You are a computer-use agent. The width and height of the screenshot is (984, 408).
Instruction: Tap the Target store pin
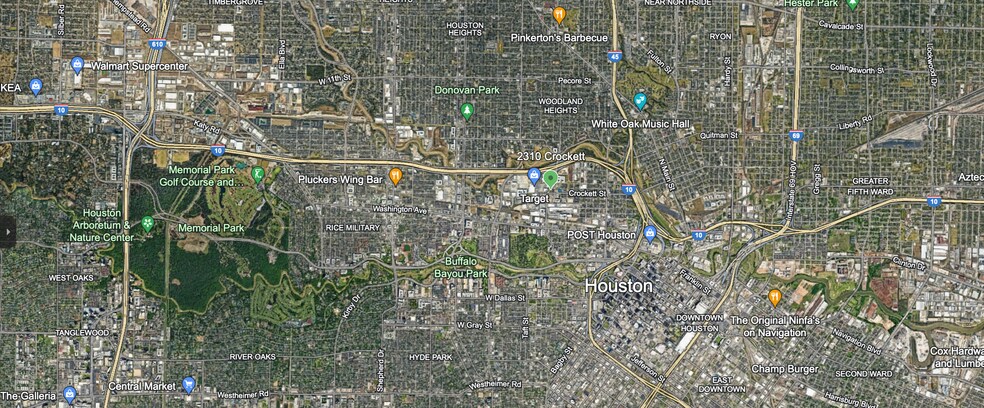point(534,176)
